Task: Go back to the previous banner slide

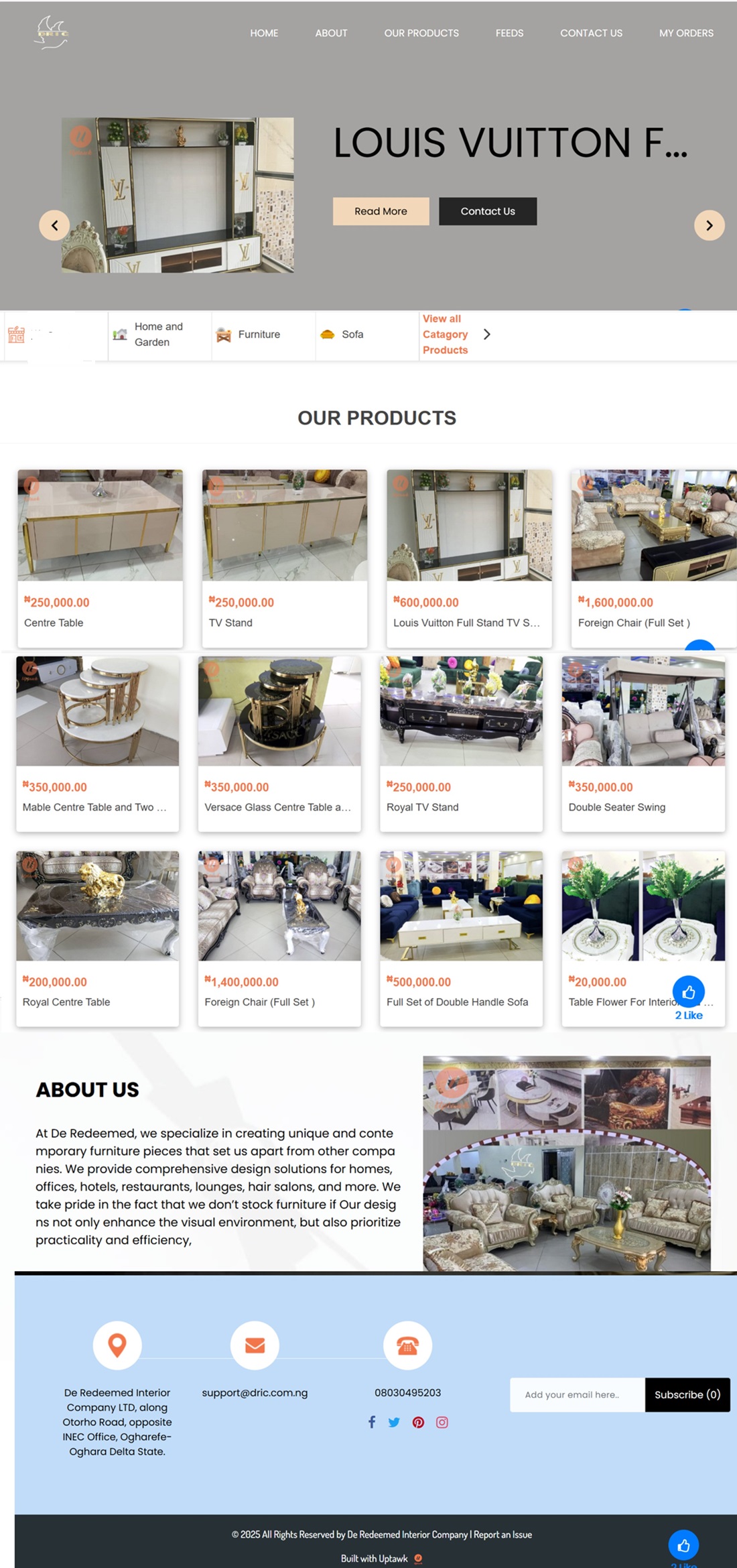Action: point(55,225)
